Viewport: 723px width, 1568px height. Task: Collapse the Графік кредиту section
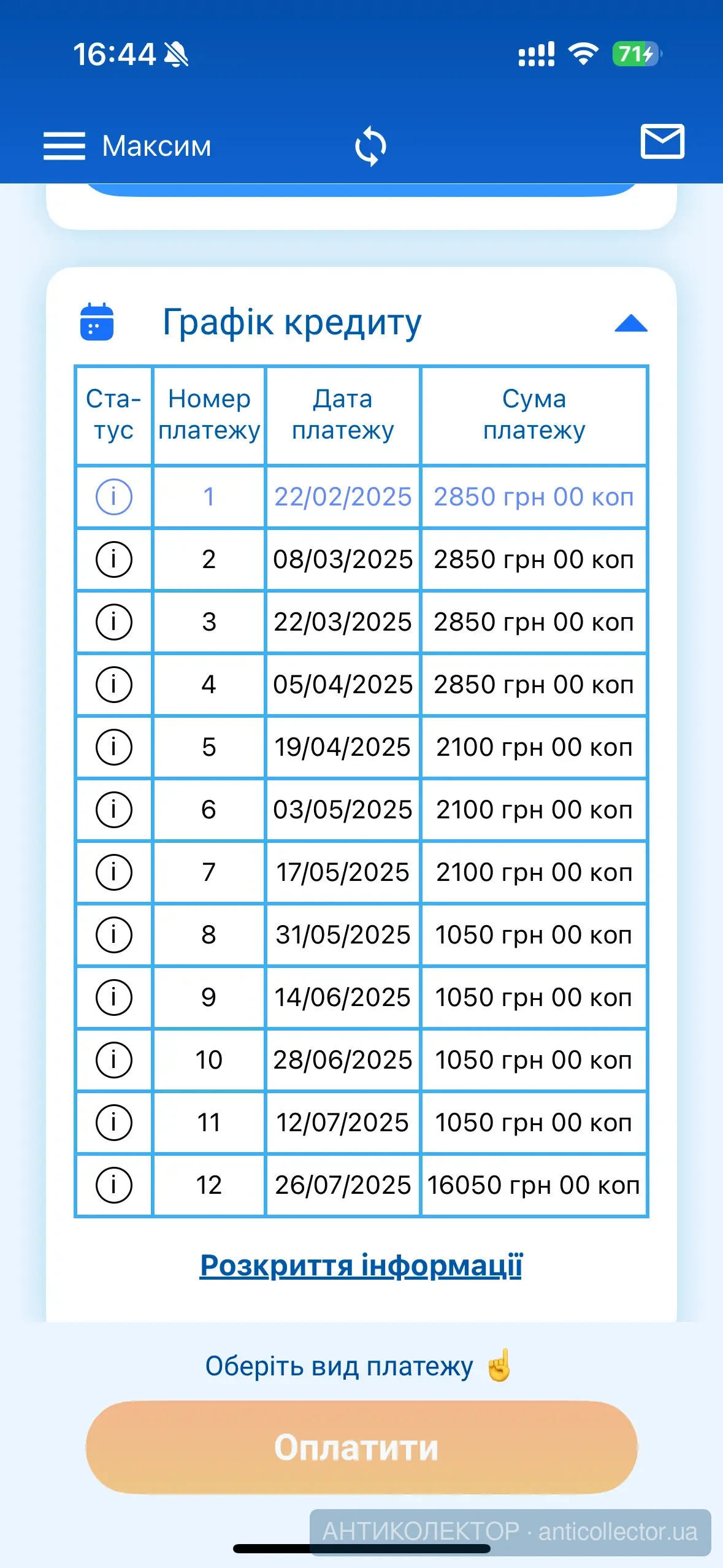tap(631, 323)
